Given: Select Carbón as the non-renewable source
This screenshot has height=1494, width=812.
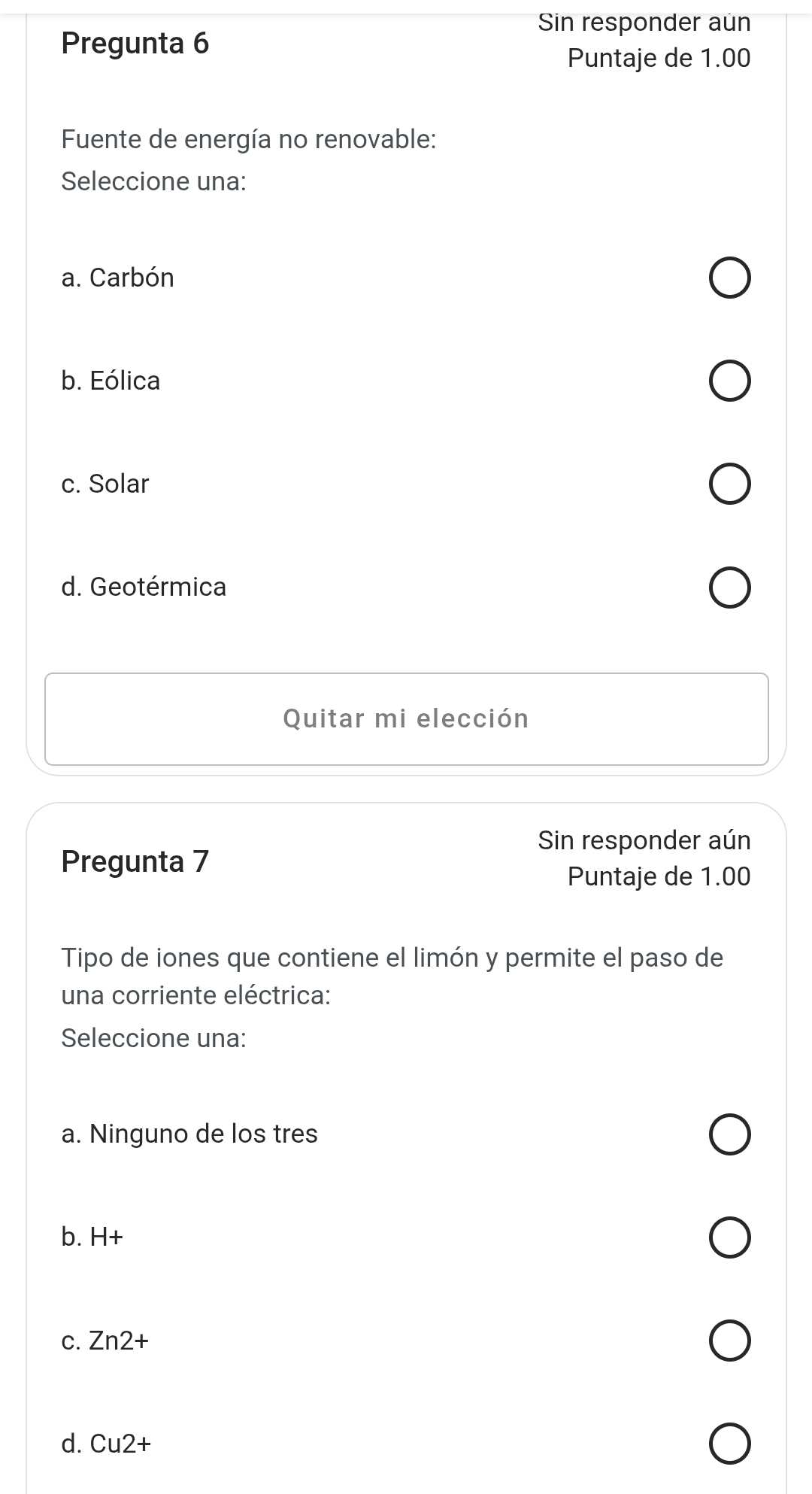Looking at the screenshot, I should point(729,279).
